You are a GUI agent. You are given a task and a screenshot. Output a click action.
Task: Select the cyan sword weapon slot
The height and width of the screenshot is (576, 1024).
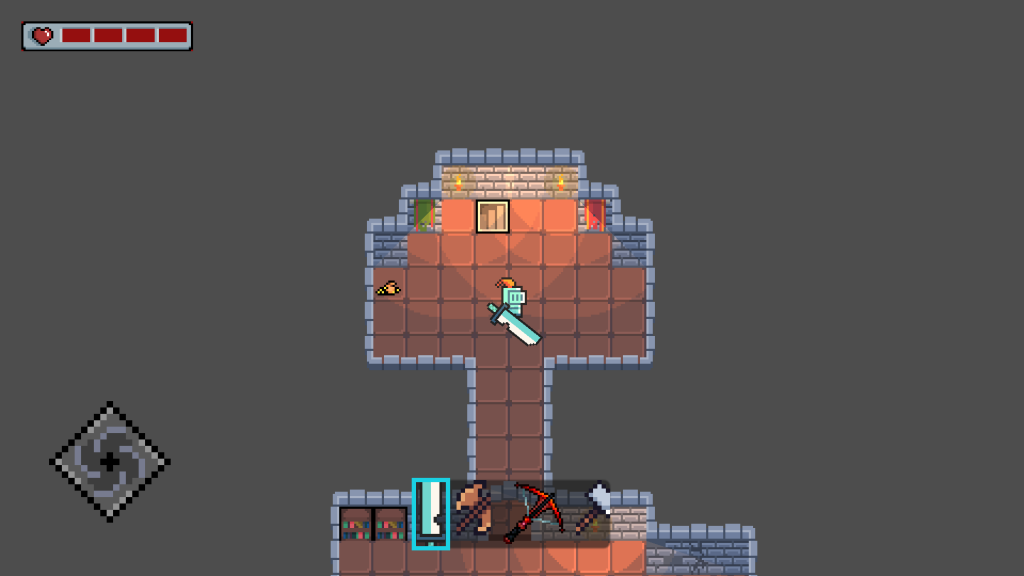pos(431,513)
